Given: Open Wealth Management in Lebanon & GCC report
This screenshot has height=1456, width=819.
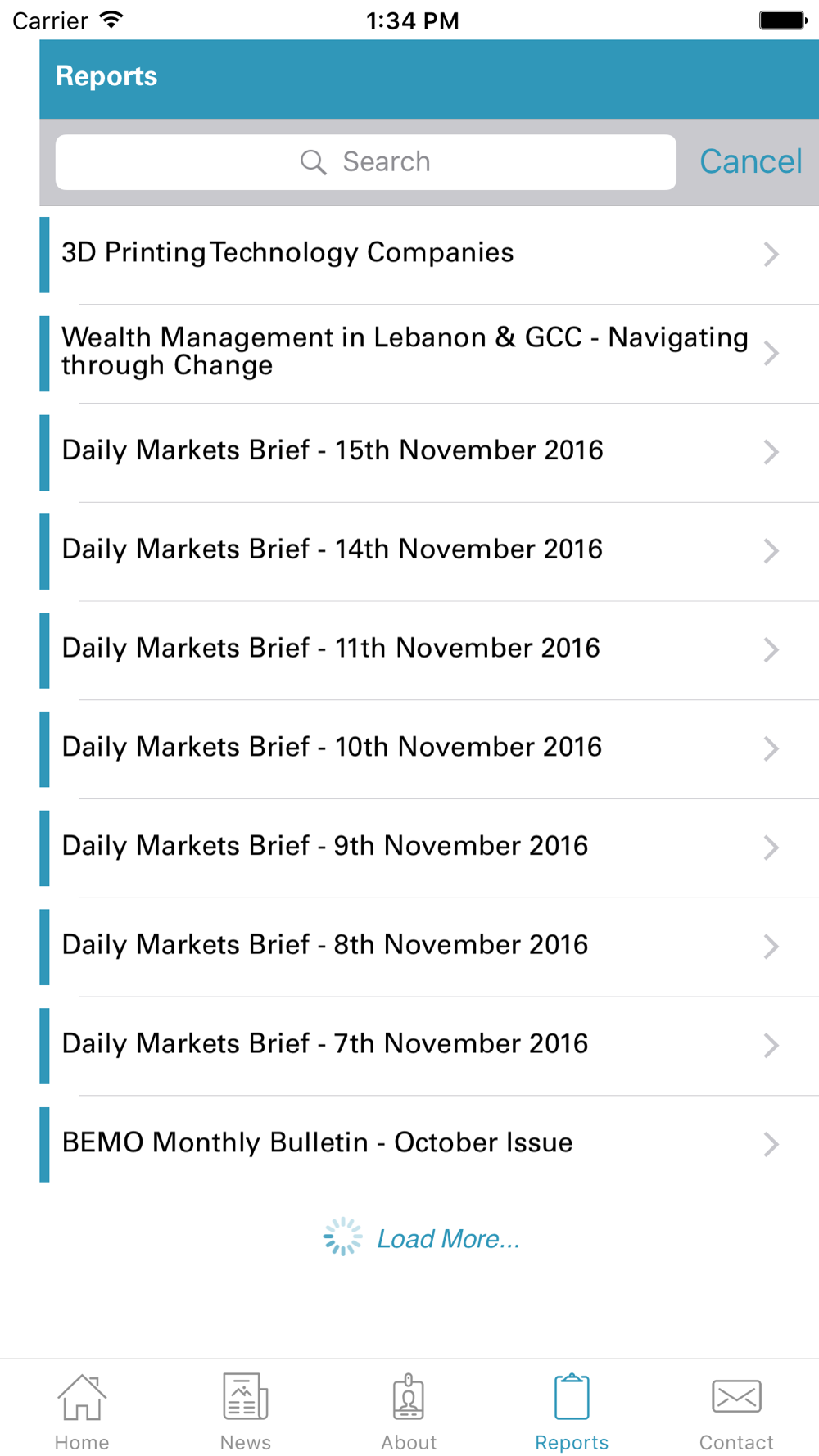Looking at the screenshot, I should coord(429,354).
